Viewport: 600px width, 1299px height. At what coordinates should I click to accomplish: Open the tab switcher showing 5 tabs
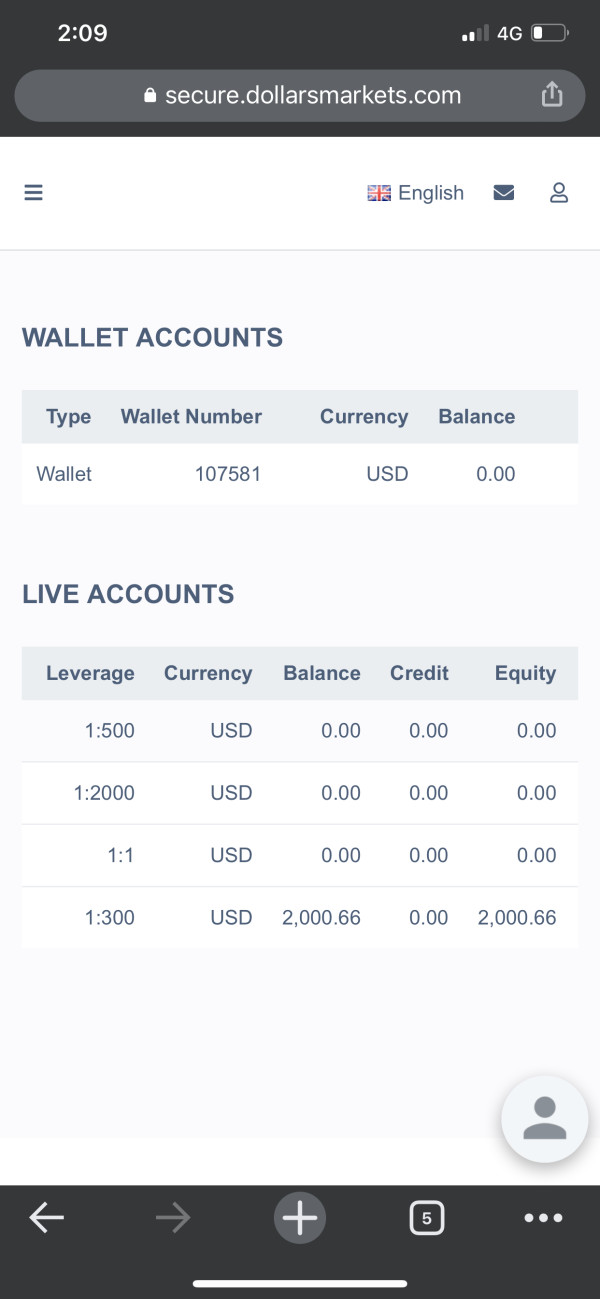point(427,1218)
